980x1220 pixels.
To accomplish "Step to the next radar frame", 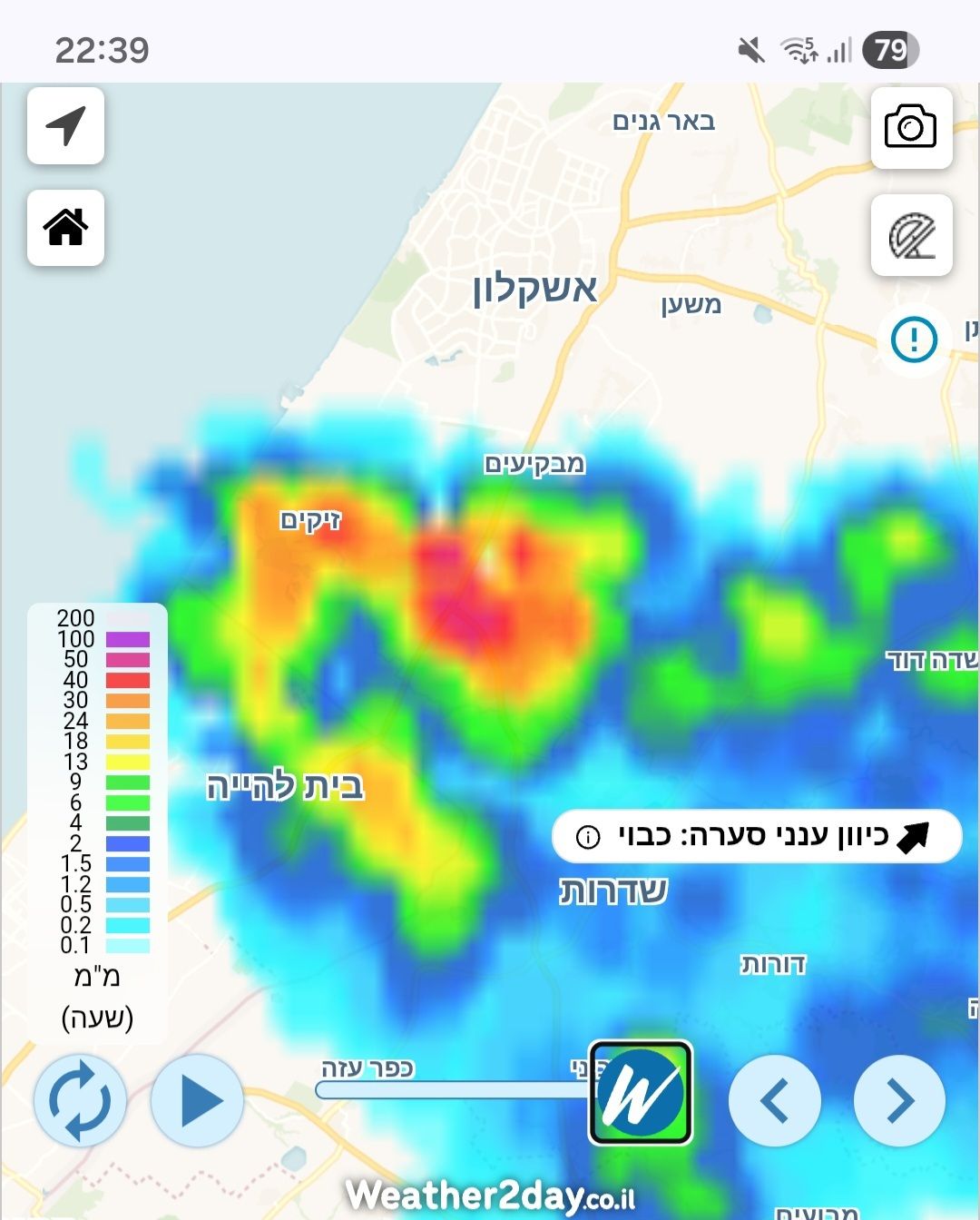I will coord(899,1100).
